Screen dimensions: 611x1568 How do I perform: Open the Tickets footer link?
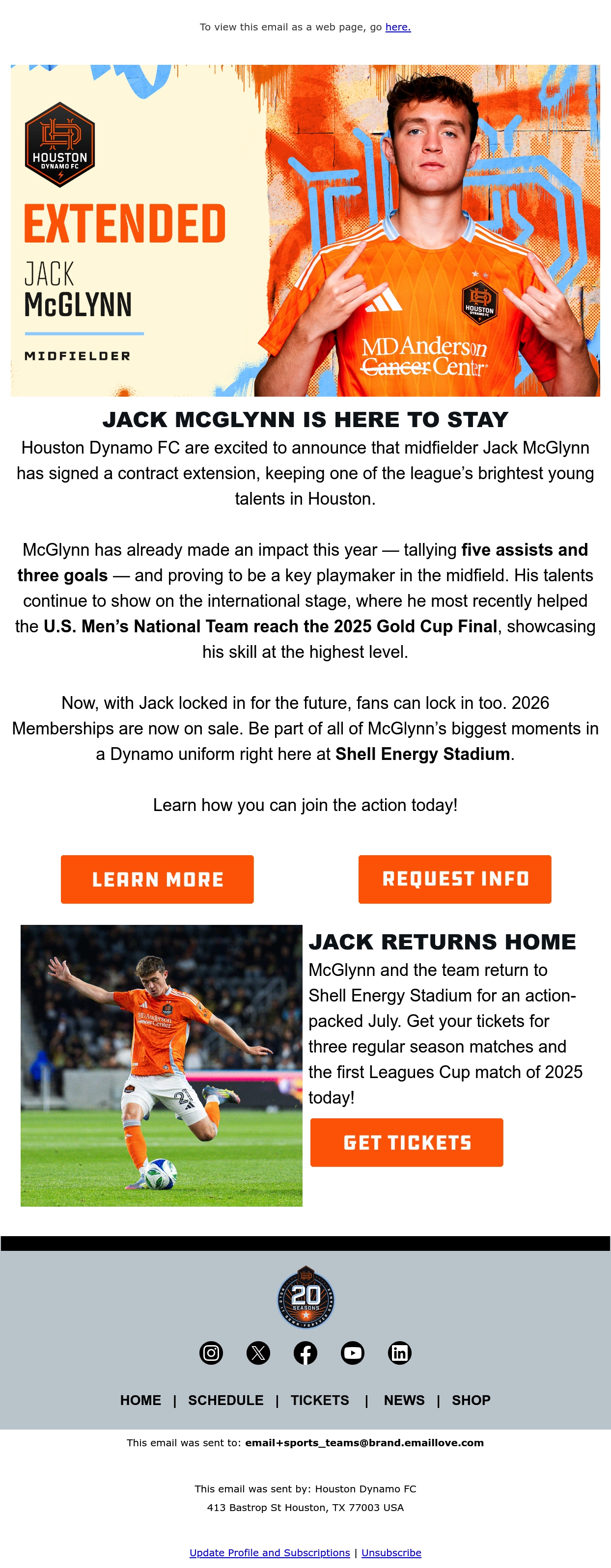[320, 1400]
